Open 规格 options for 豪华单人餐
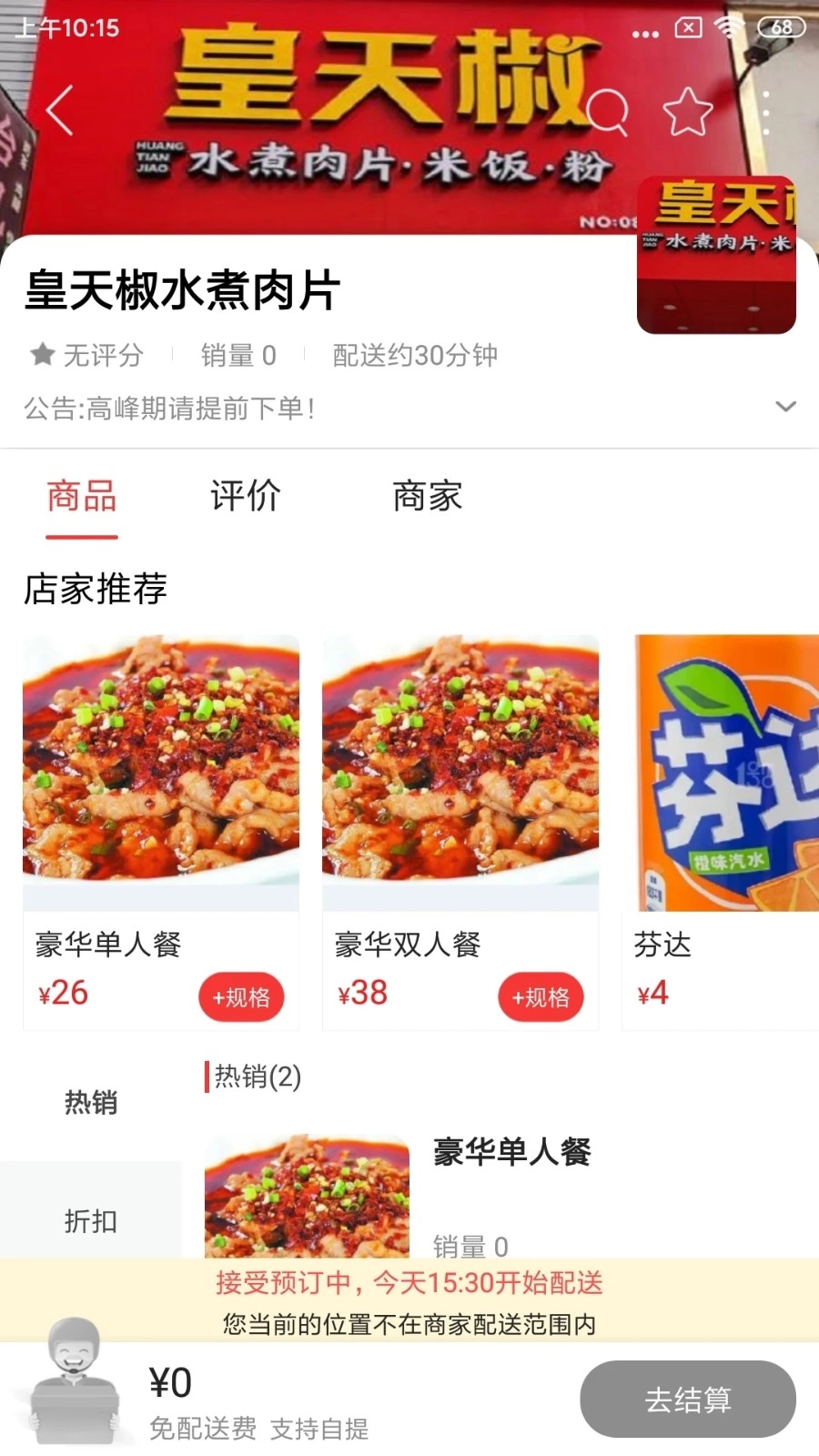 click(x=241, y=996)
